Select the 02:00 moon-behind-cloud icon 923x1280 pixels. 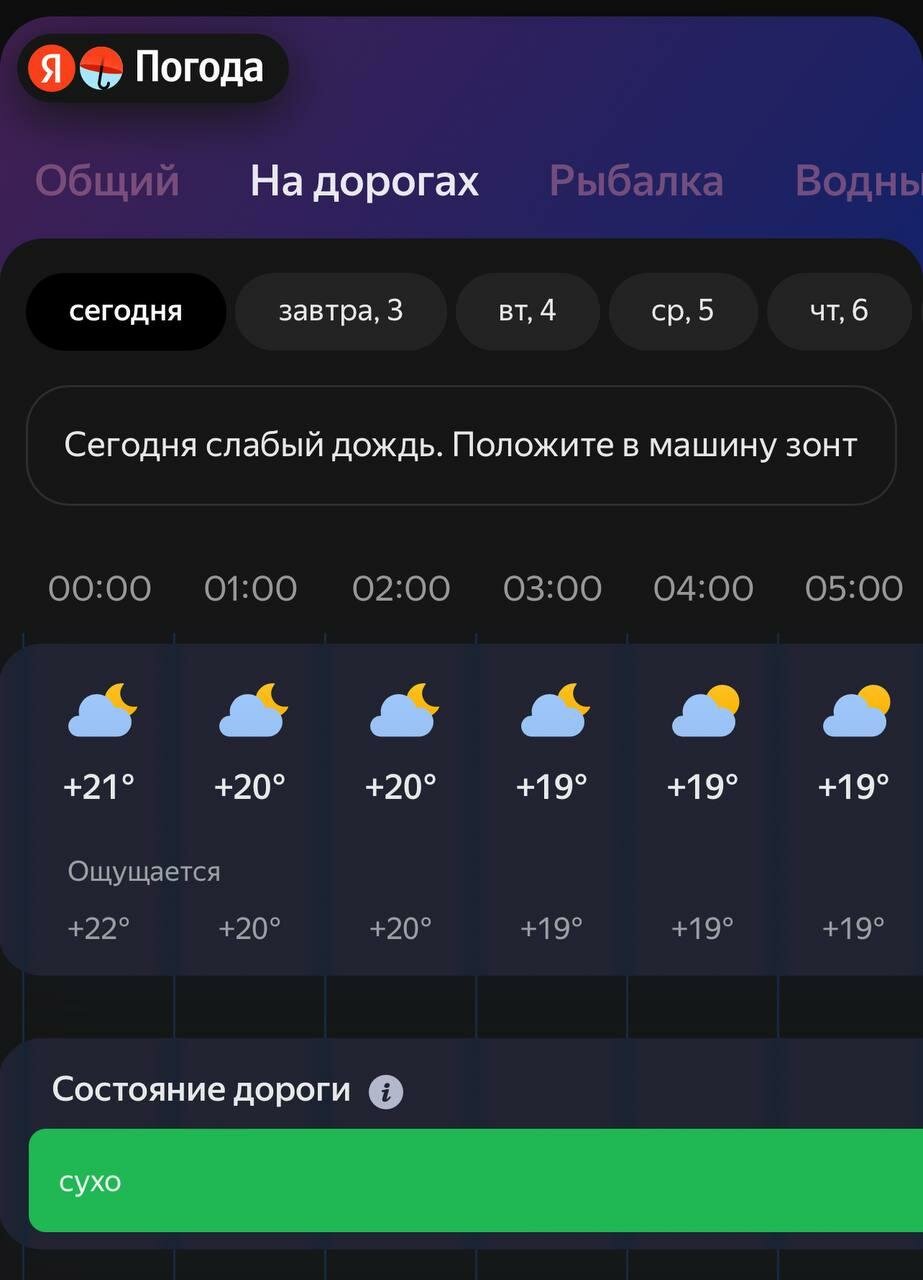(x=401, y=710)
